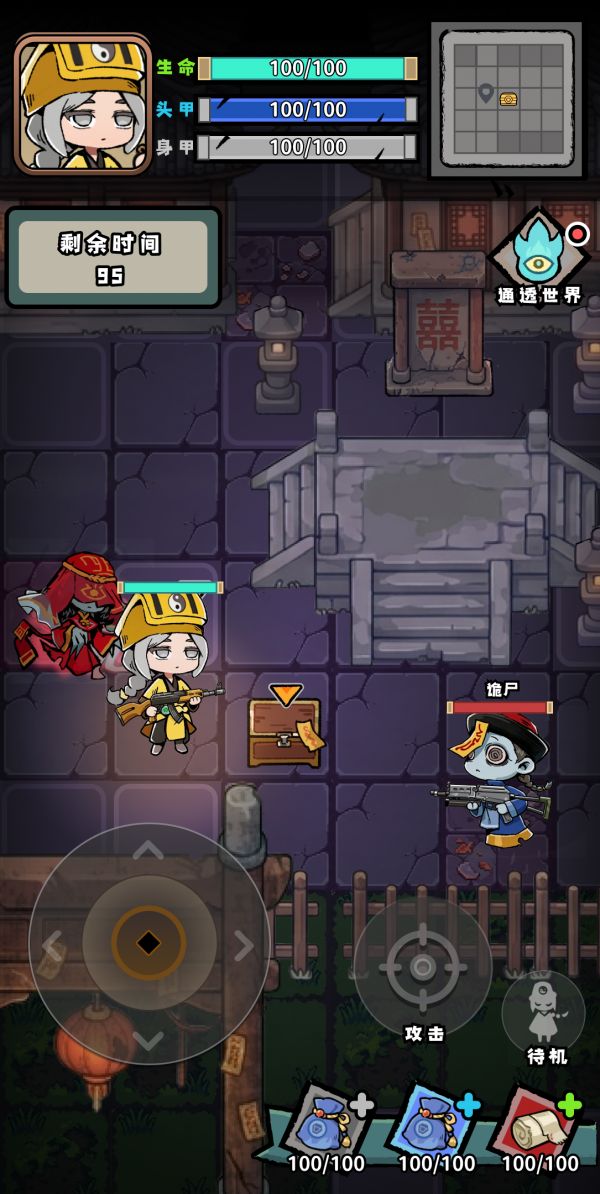This screenshot has width=600, height=1194.
Task: Open the minimap in the corner
Action: (506, 97)
